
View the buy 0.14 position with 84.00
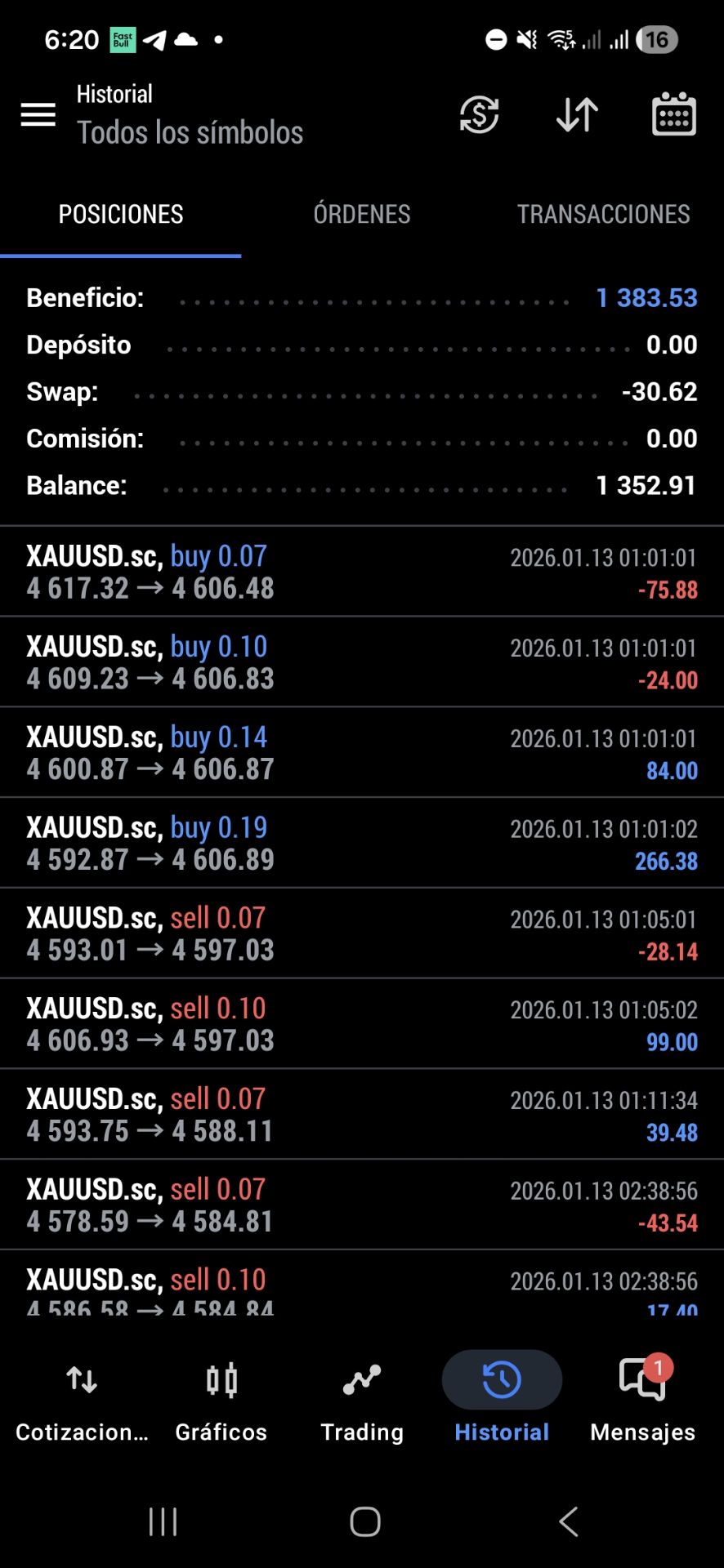tap(362, 753)
